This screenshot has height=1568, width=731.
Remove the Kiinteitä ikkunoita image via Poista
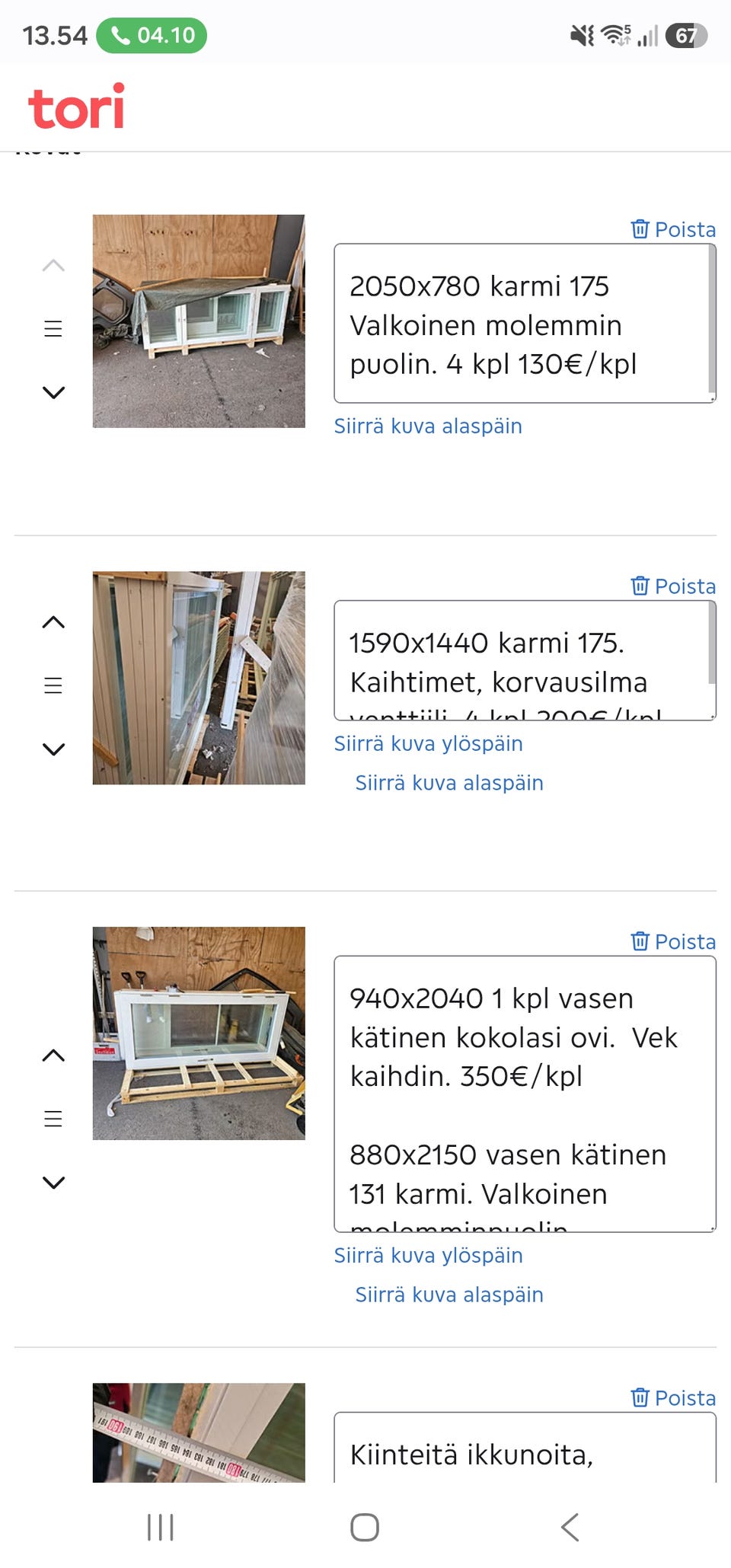point(673,1398)
